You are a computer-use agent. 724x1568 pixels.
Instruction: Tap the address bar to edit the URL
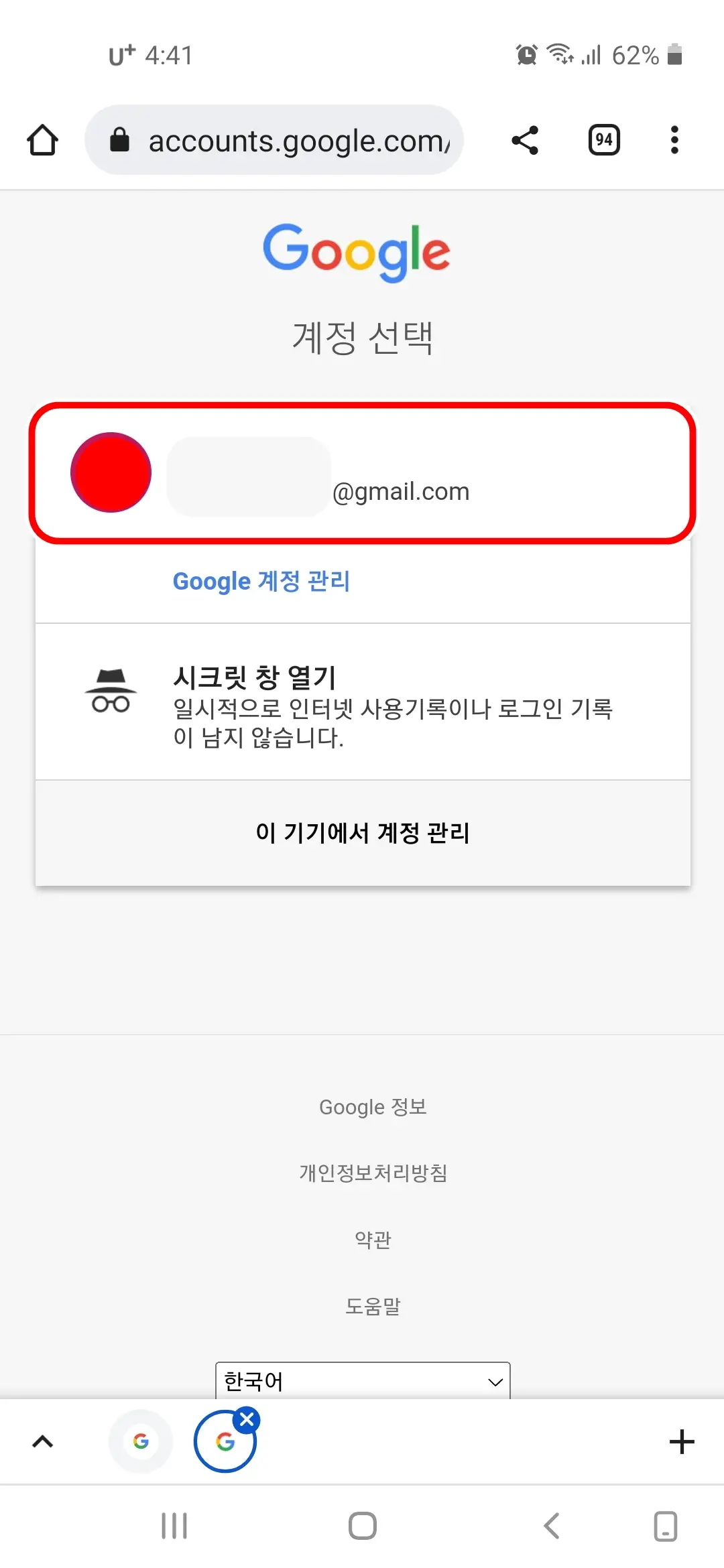(288, 140)
